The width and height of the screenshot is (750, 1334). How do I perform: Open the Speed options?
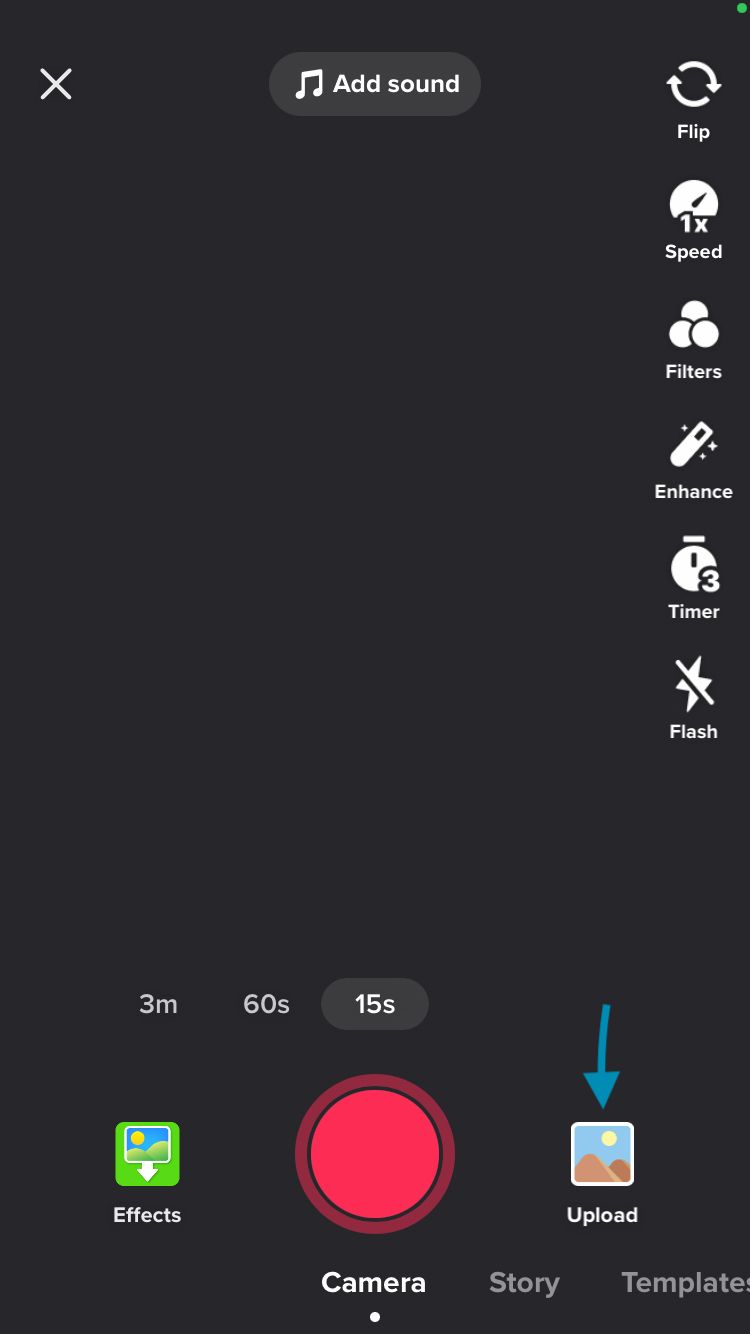point(693,219)
